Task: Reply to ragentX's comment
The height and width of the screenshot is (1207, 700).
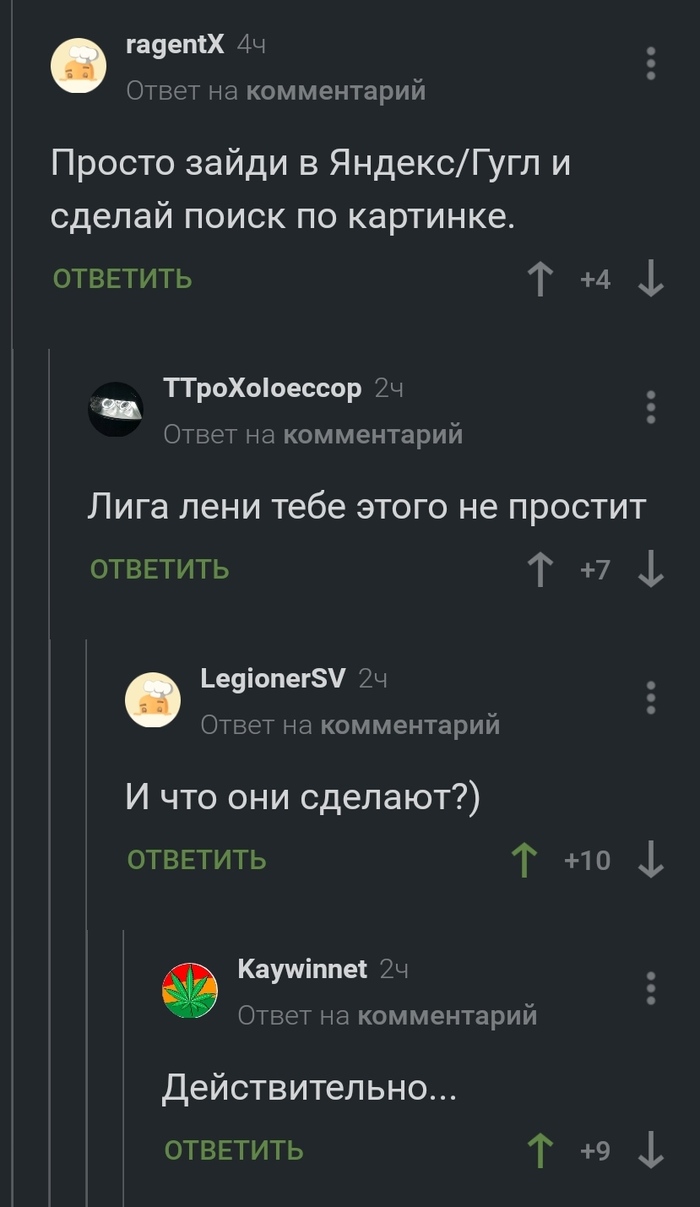Action: (122, 278)
